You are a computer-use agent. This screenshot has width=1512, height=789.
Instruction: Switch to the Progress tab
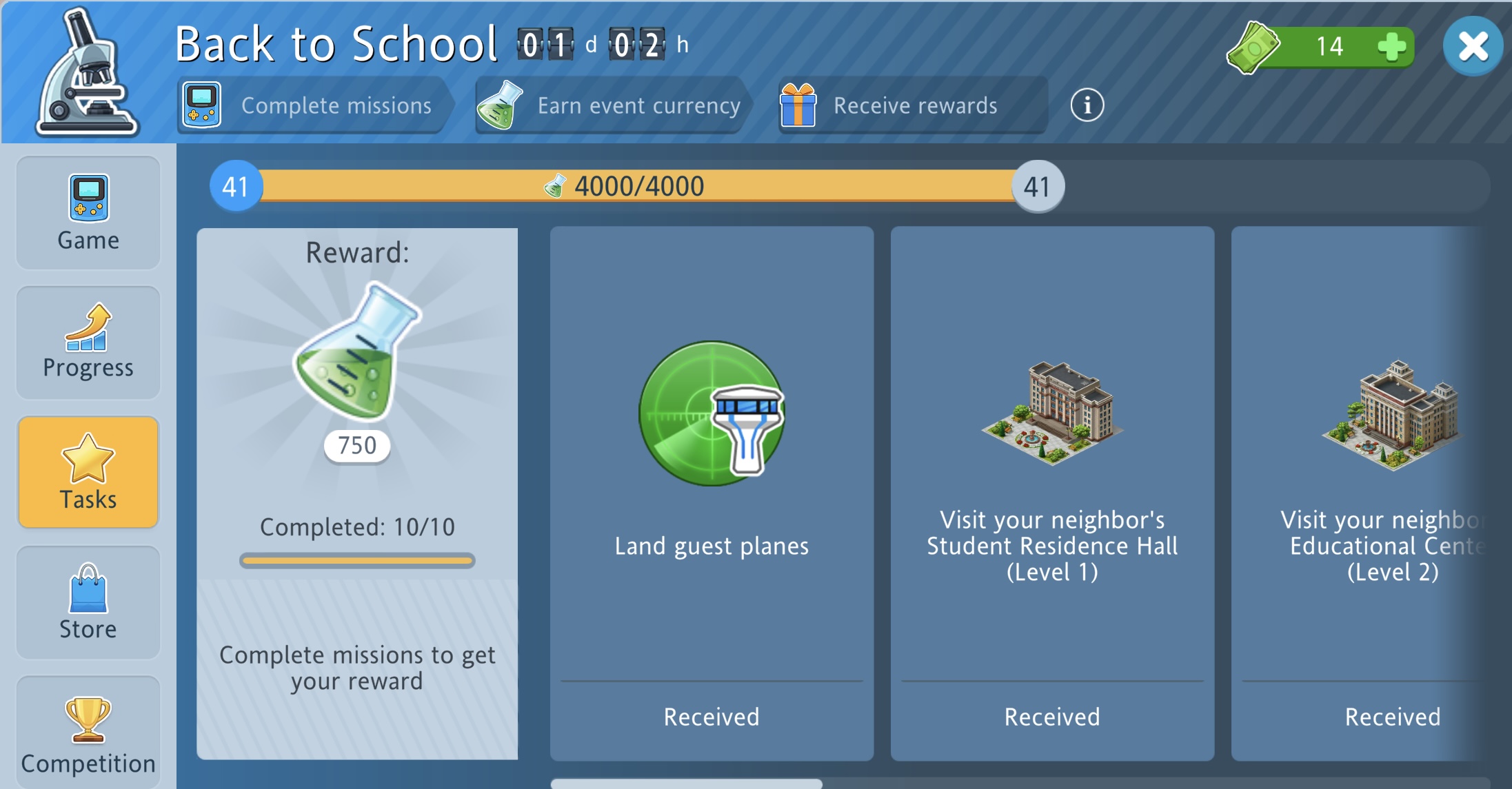coord(88,342)
